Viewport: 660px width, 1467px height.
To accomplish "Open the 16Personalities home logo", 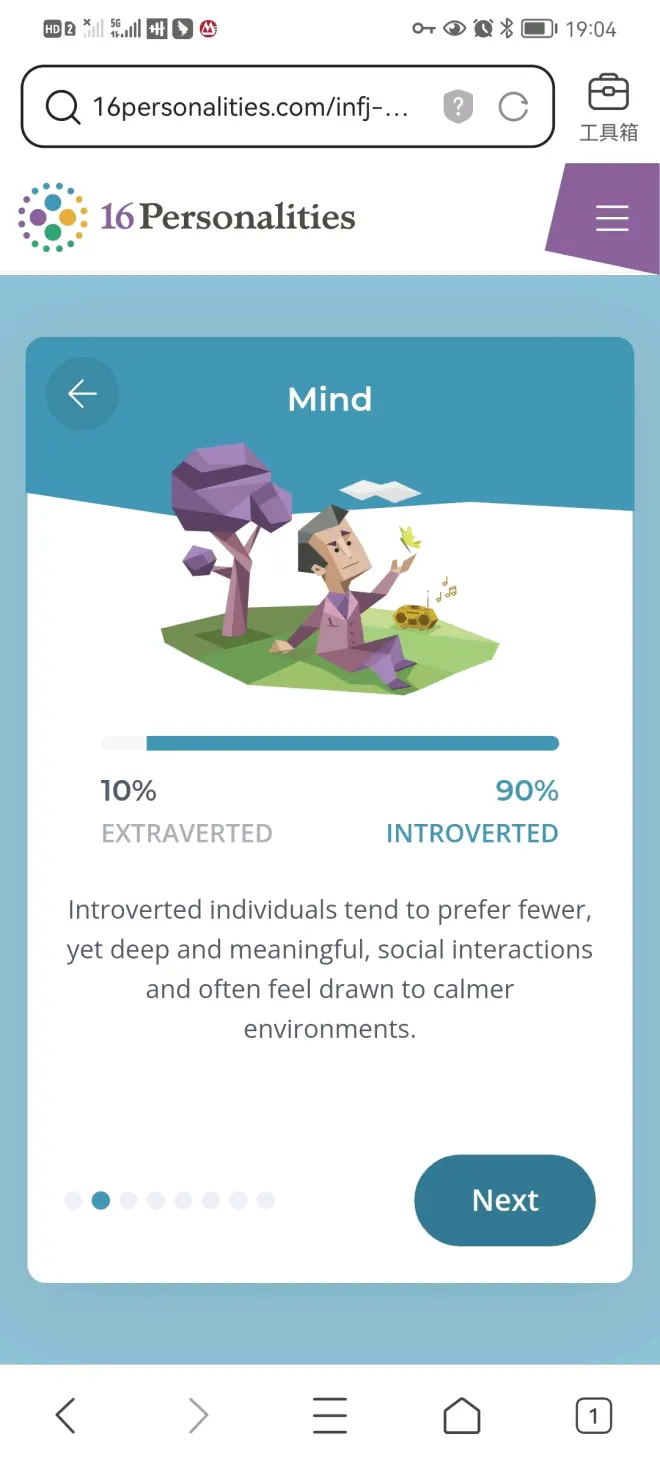I will pos(187,217).
